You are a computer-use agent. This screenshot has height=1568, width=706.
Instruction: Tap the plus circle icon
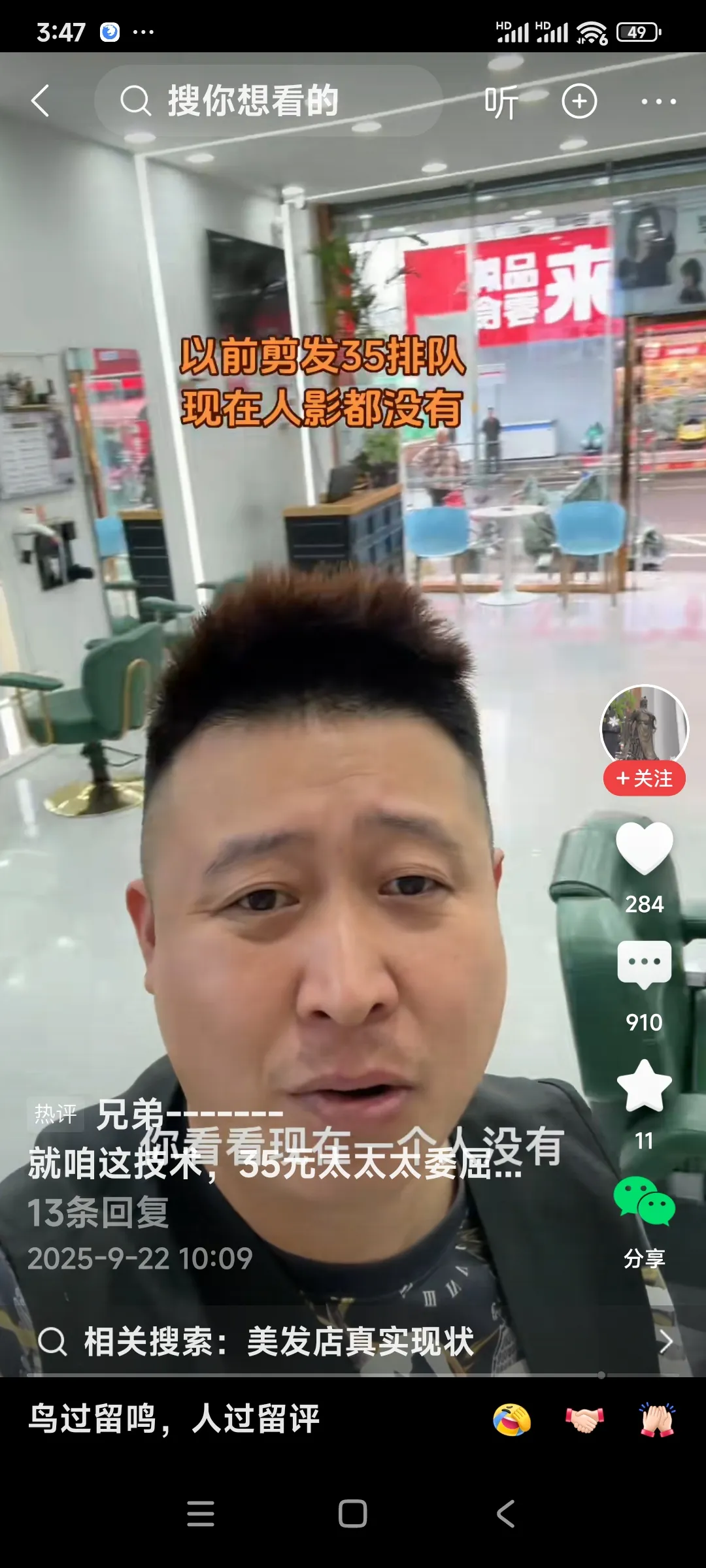tap(579, 101)
